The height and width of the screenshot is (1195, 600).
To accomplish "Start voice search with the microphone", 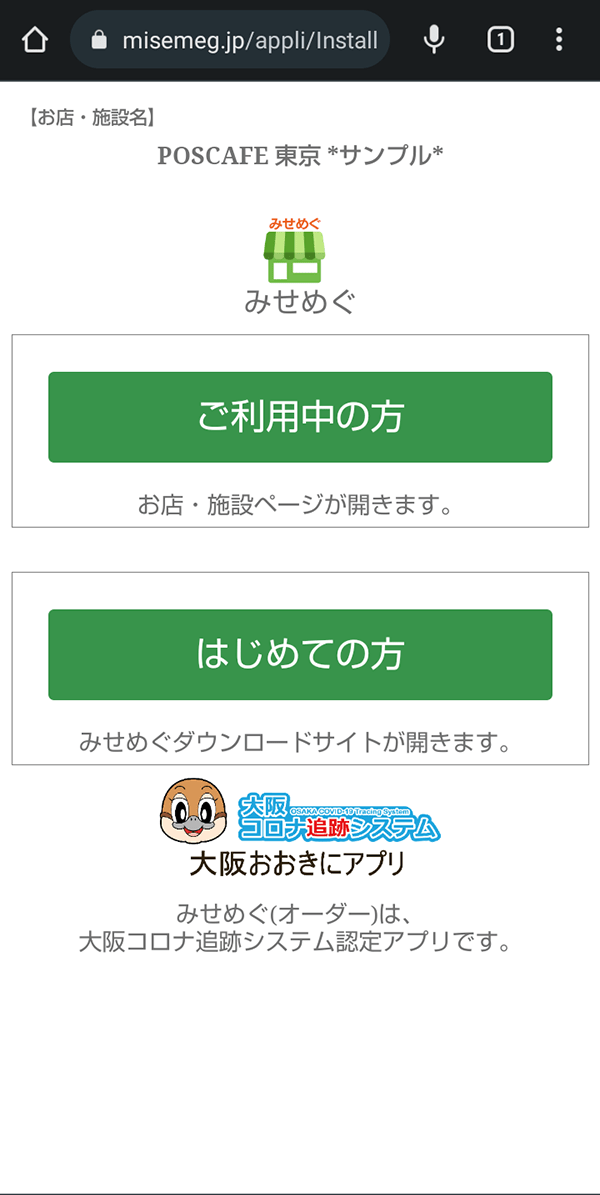I will click(x=434, y=40).
